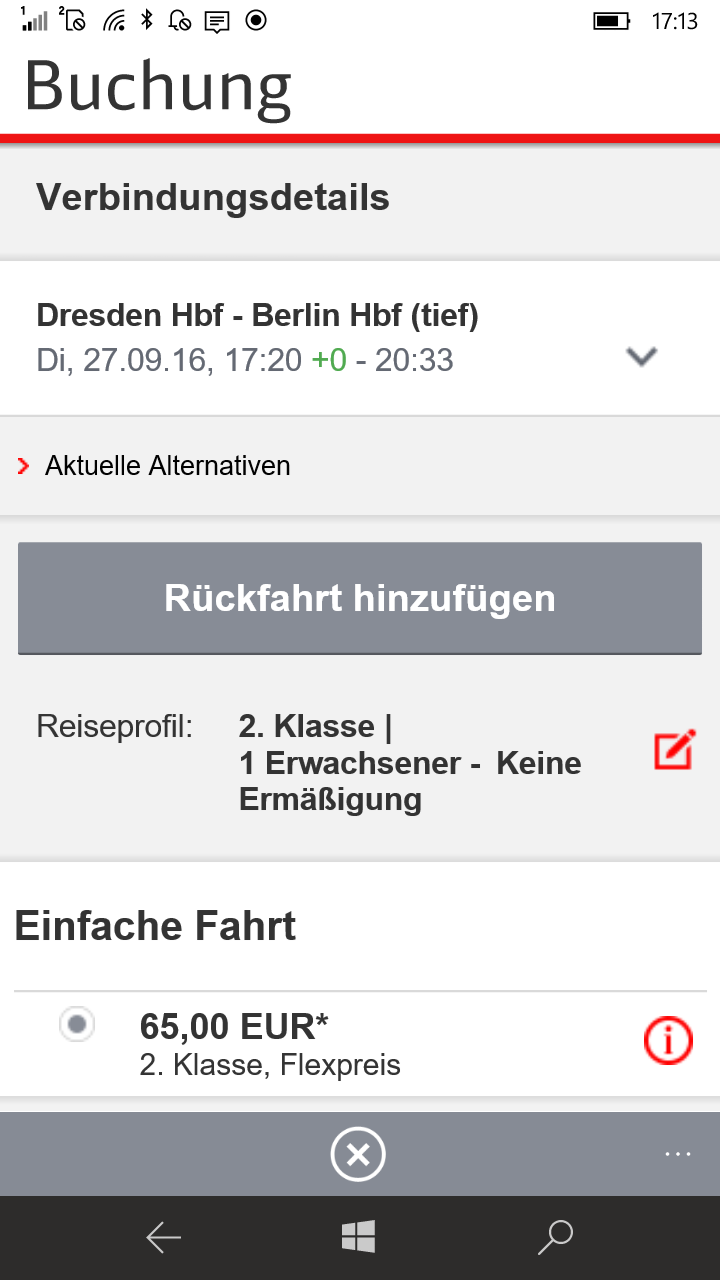Select the 65,00 EUR Flexpreis option
The height and width of the screenshot is (1280, 720).
coord(77,1024)
